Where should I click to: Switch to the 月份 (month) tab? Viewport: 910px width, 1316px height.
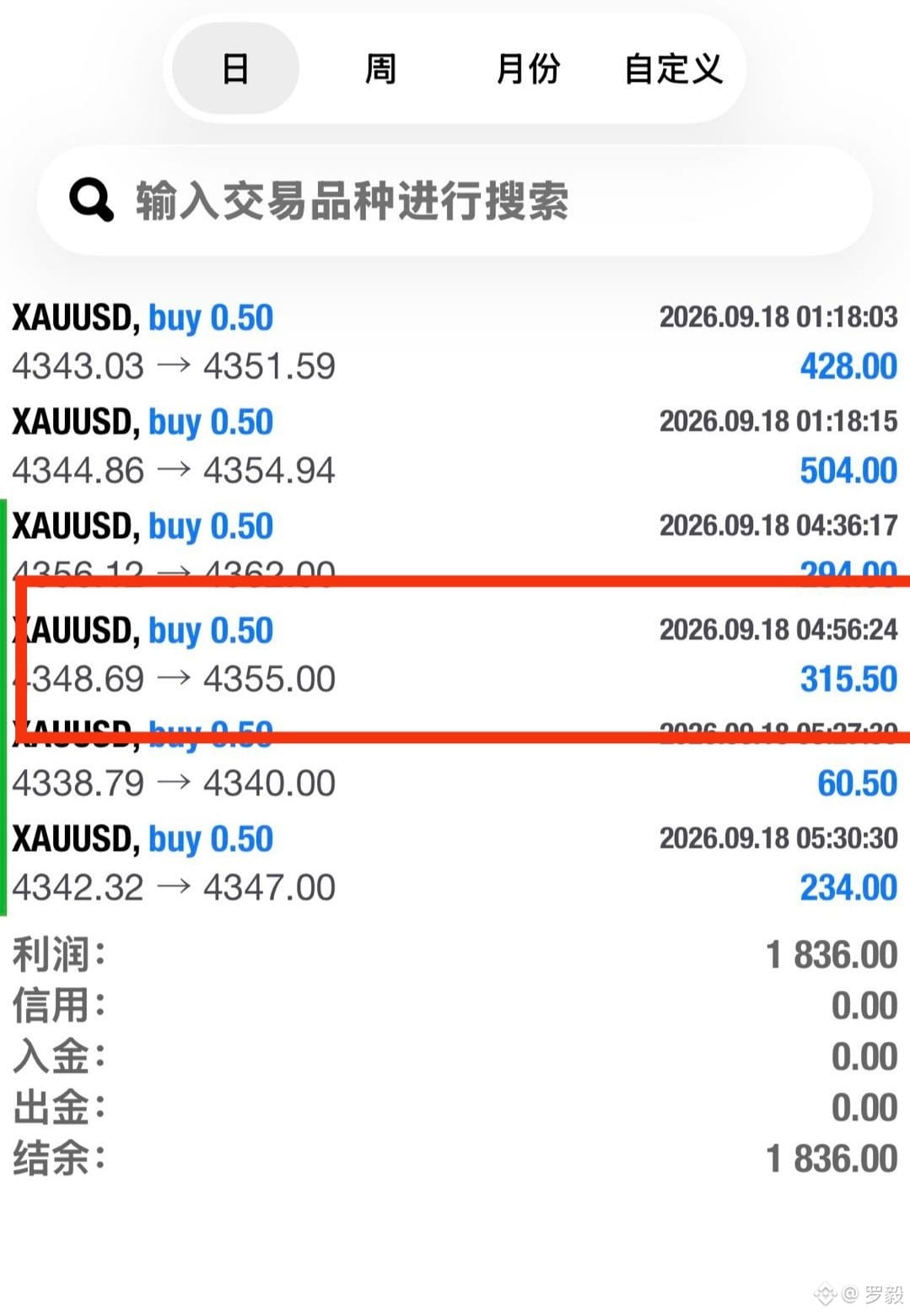coord(528,68)
